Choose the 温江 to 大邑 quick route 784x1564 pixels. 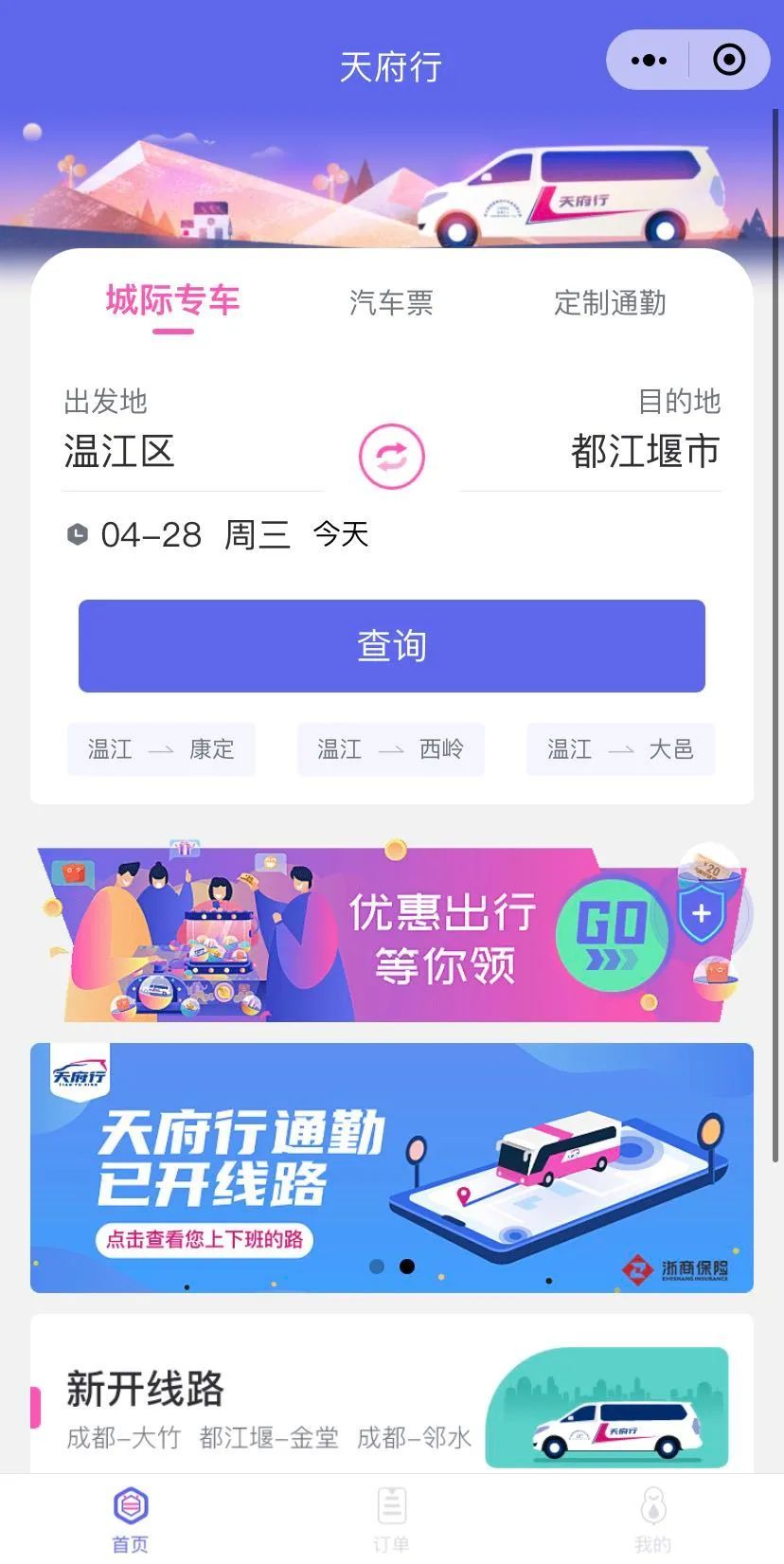coord(620,749)
